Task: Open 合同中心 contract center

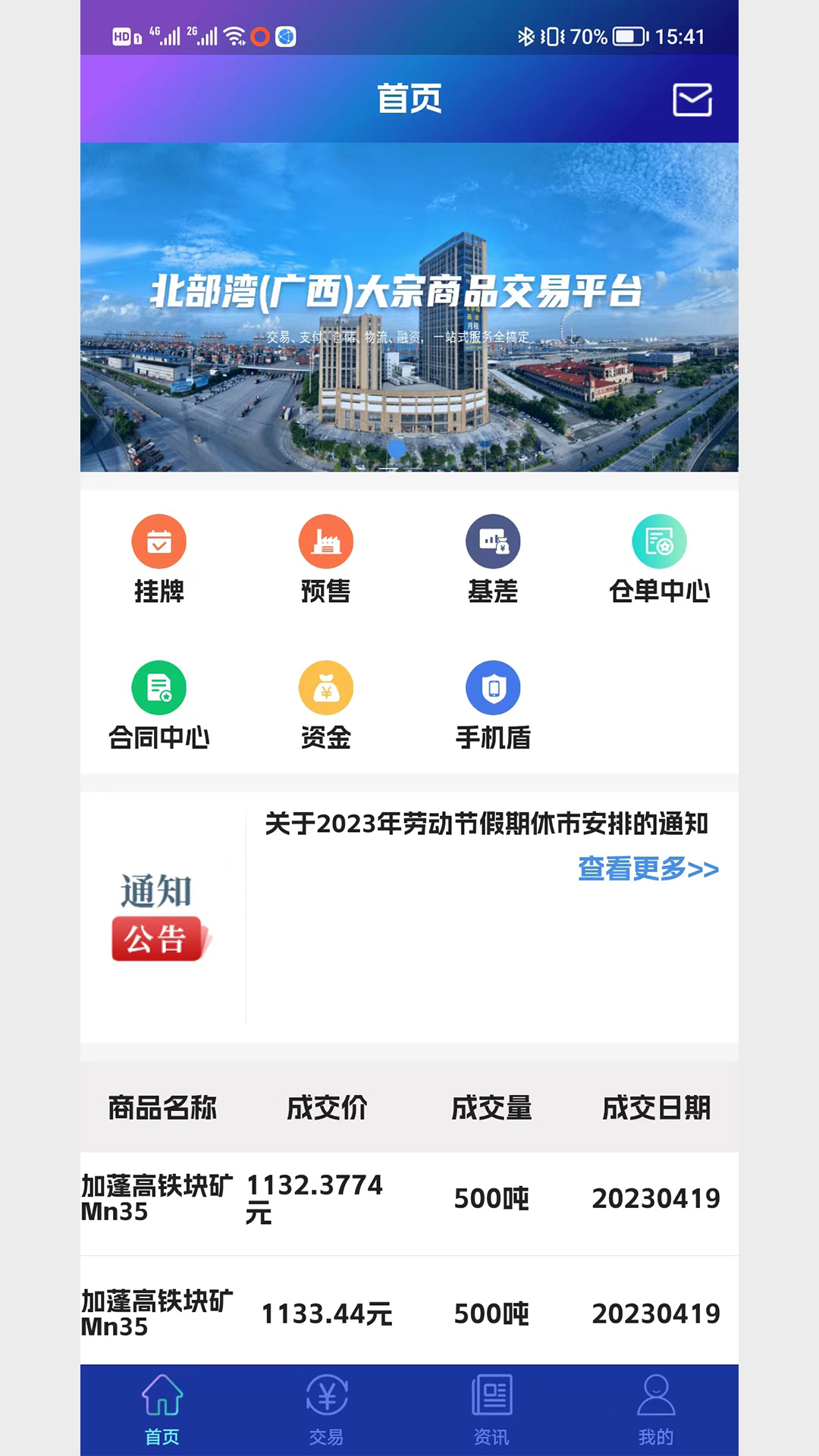Action: coord(159,704)
